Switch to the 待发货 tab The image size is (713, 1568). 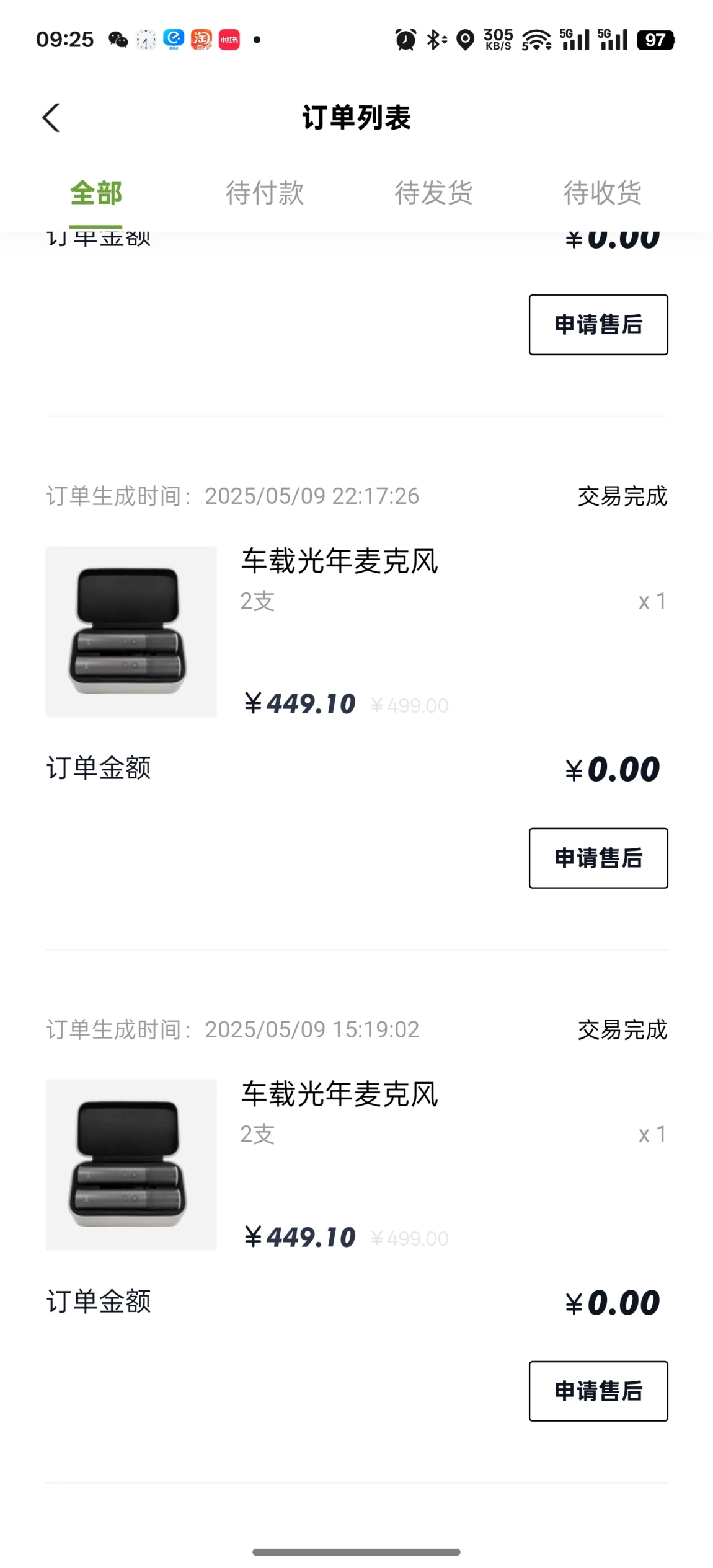(433, 193)
